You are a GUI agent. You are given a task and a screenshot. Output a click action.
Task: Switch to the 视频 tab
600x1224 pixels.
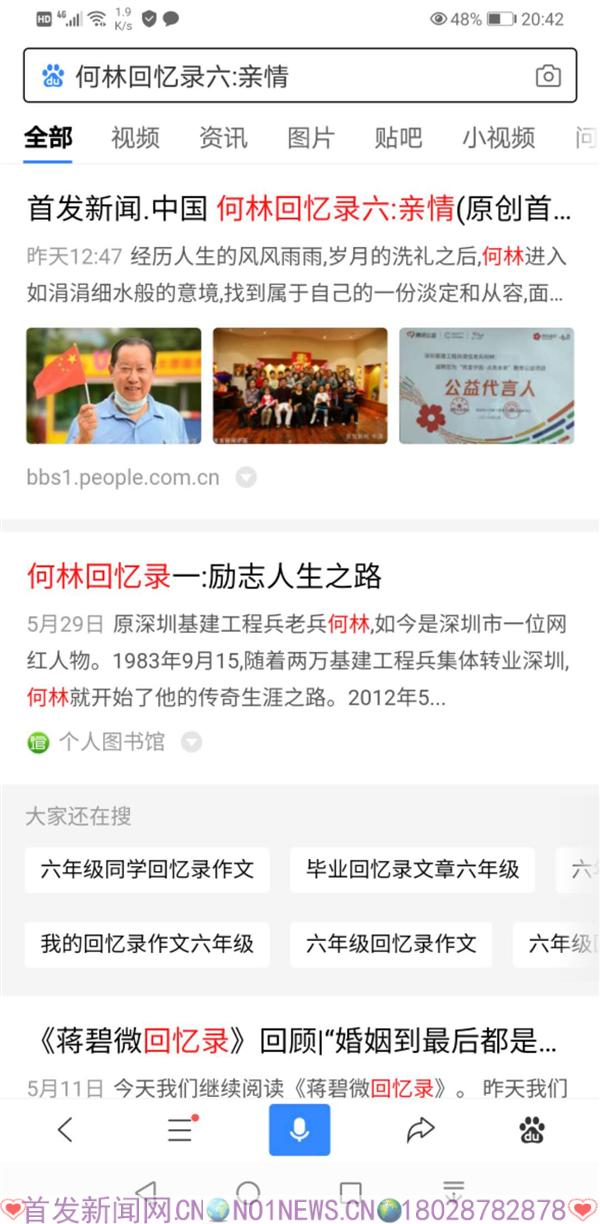[135, 138]
